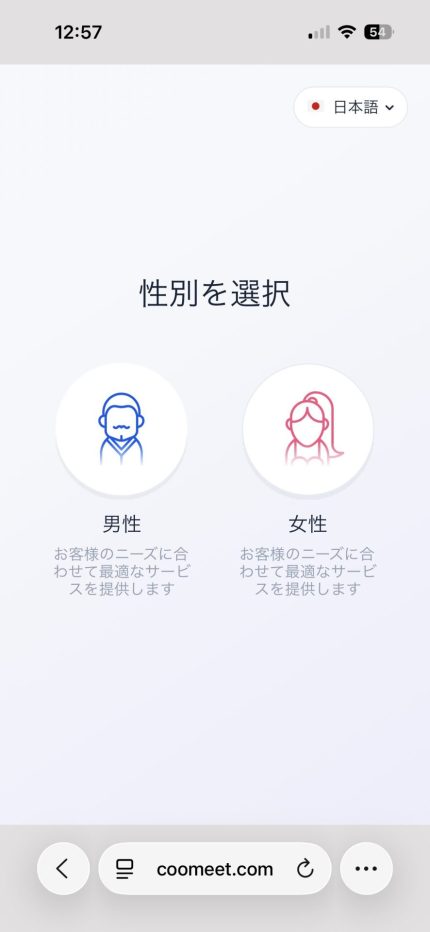This screenshot has width=430, height=932.
Task: Go back with the browser back arrow
Action: [x=63, y=868]
